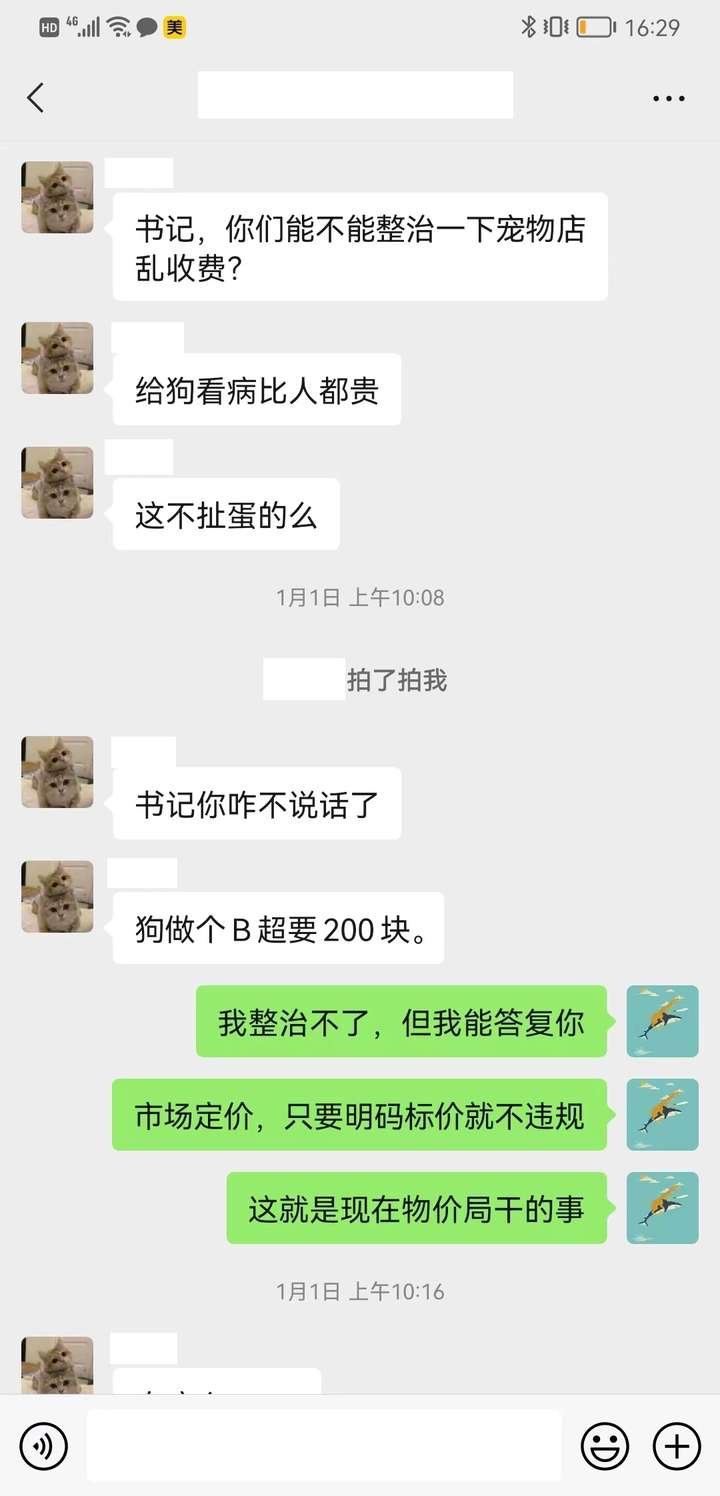Tap the message text field
This screenshot has height=1496, width=720.
pyautogui.click(x=323, y=1445)
